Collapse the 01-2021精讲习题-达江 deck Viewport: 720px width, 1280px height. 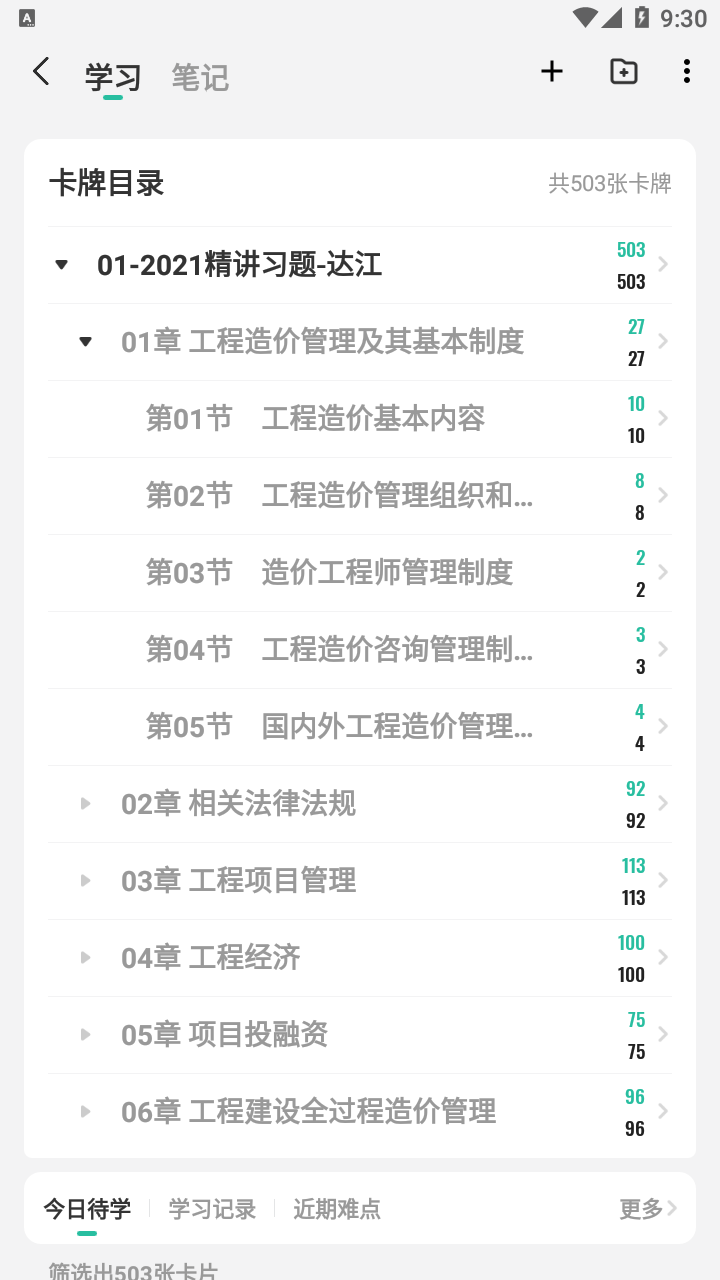click(x=62, y=265)
